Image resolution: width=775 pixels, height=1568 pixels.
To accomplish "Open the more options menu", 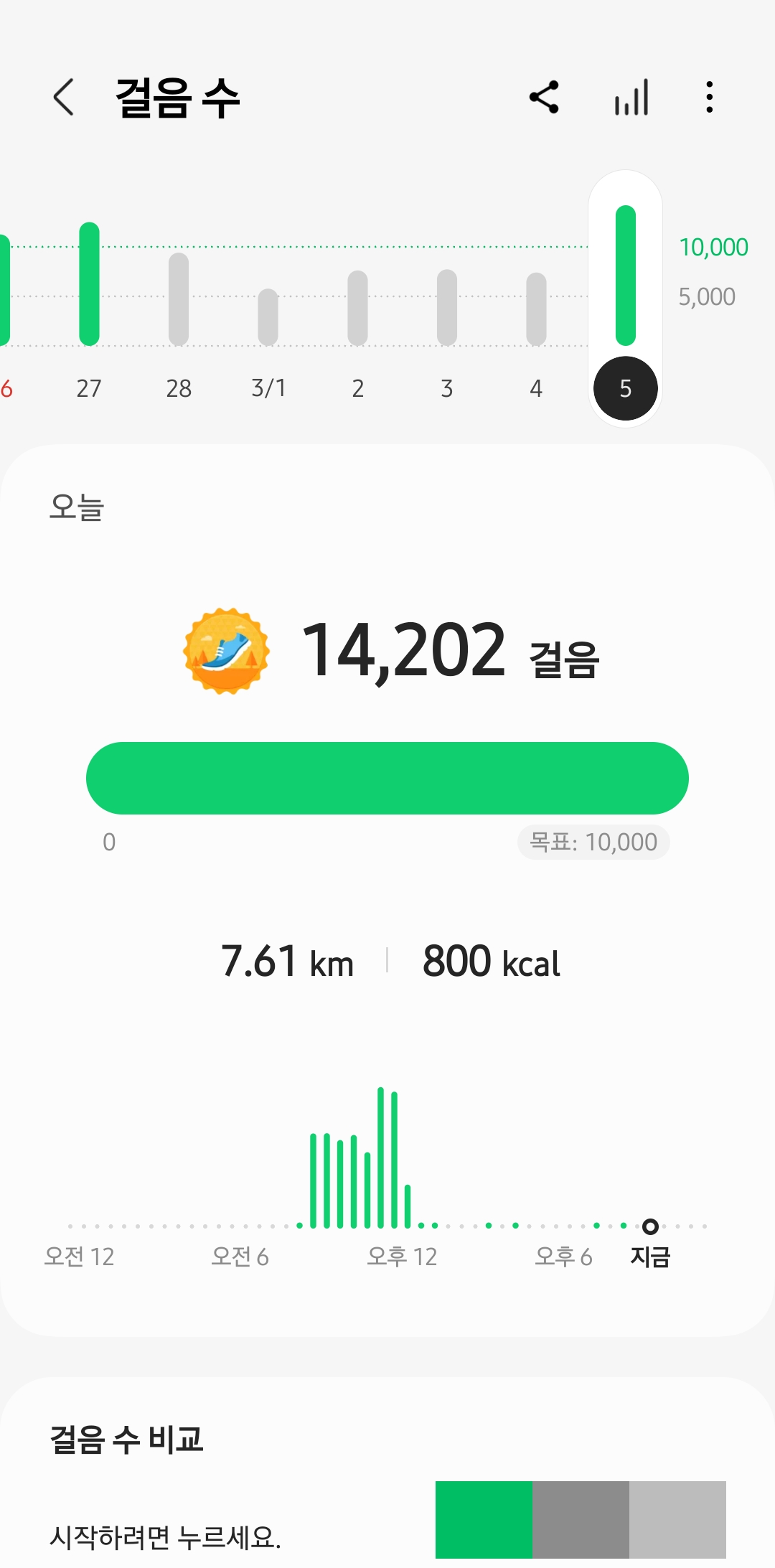I will (x=709, y=98).
